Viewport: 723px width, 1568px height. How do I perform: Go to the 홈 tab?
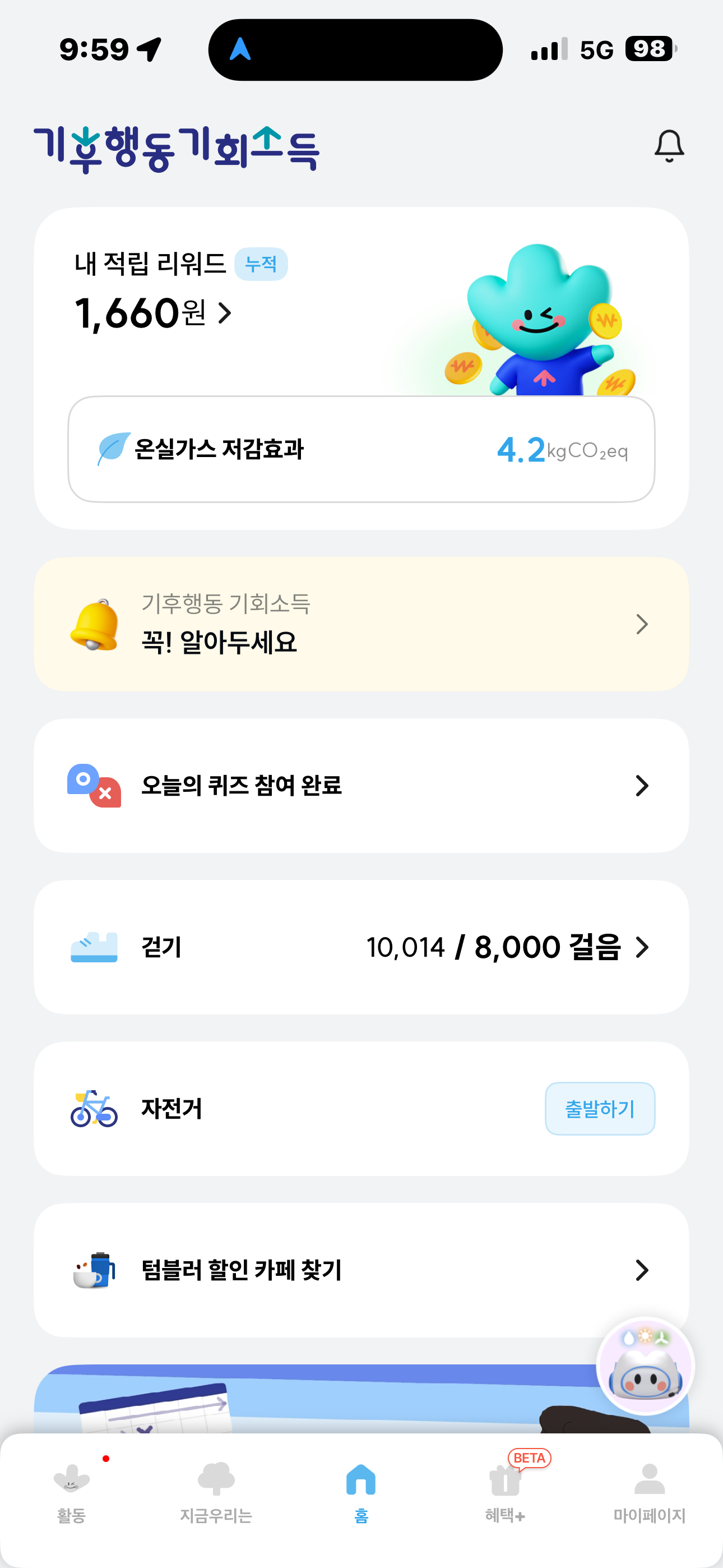point(361,1491)
